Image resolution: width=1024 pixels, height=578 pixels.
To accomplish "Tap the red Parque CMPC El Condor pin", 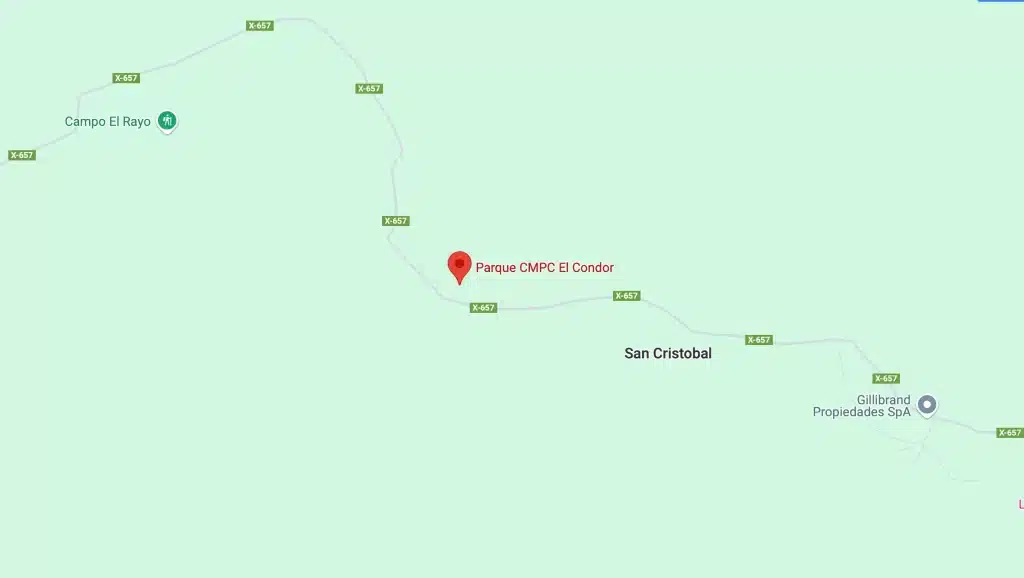I will point(459,266).
